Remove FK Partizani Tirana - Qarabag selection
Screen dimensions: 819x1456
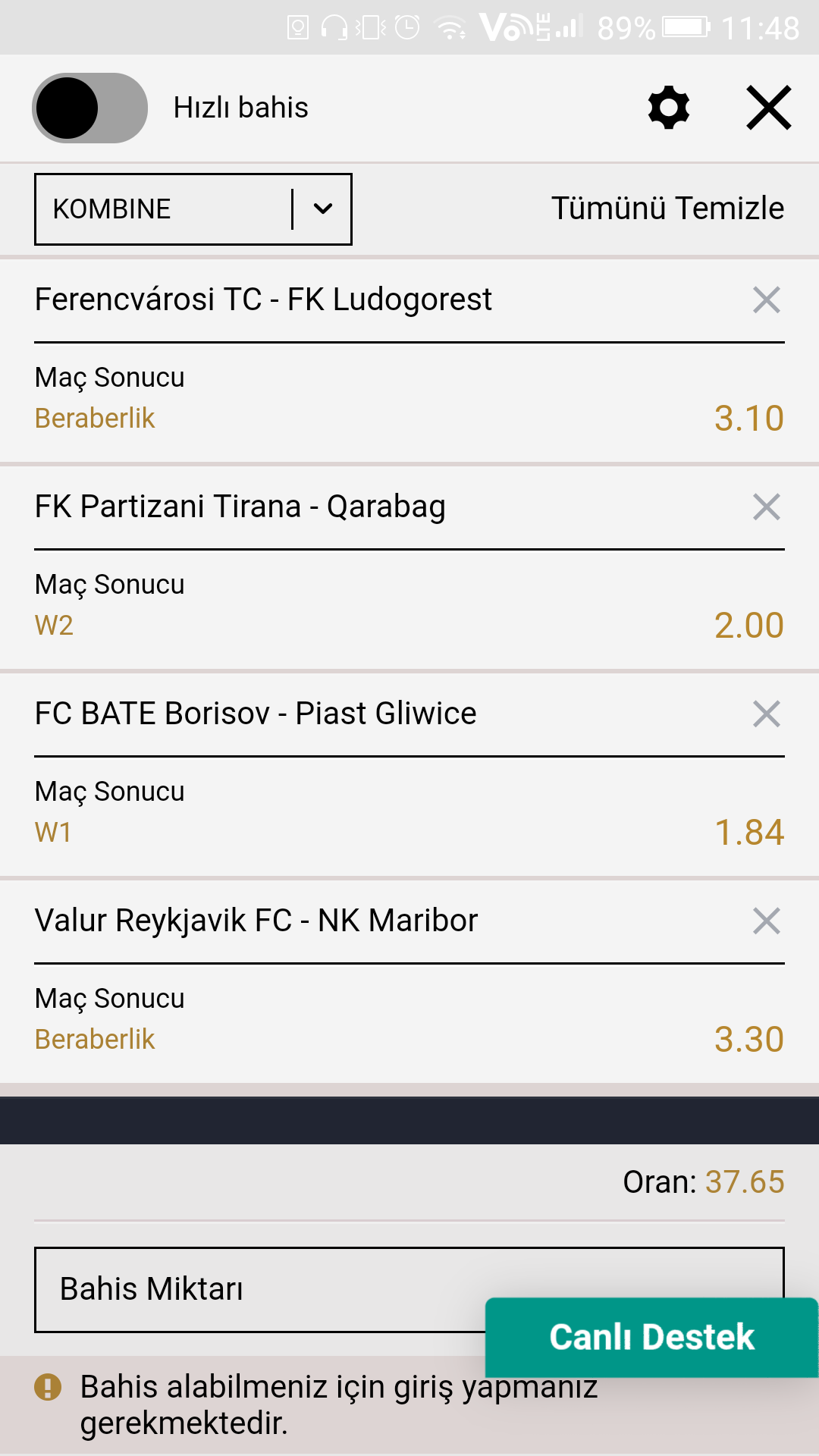coord(767,507)
